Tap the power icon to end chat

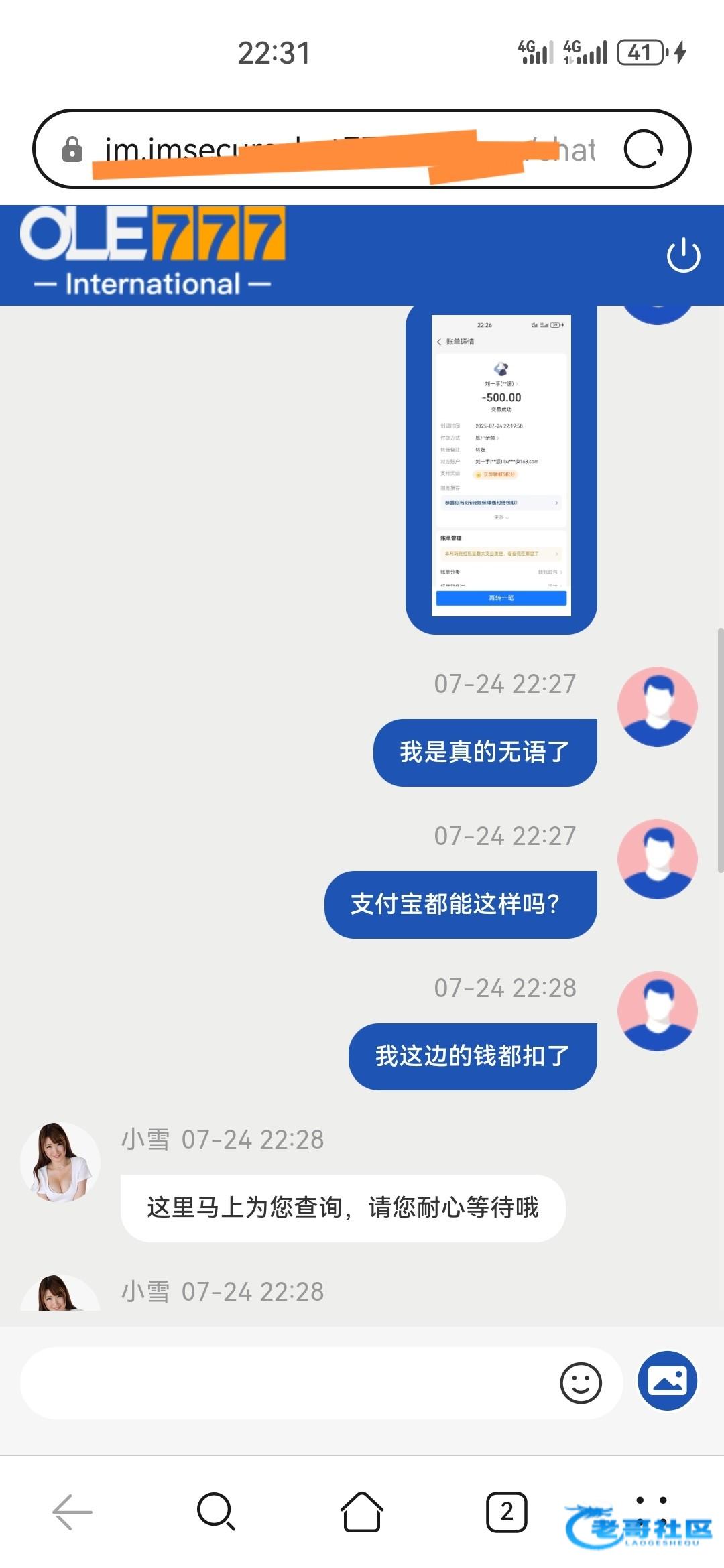click(683, 255)
